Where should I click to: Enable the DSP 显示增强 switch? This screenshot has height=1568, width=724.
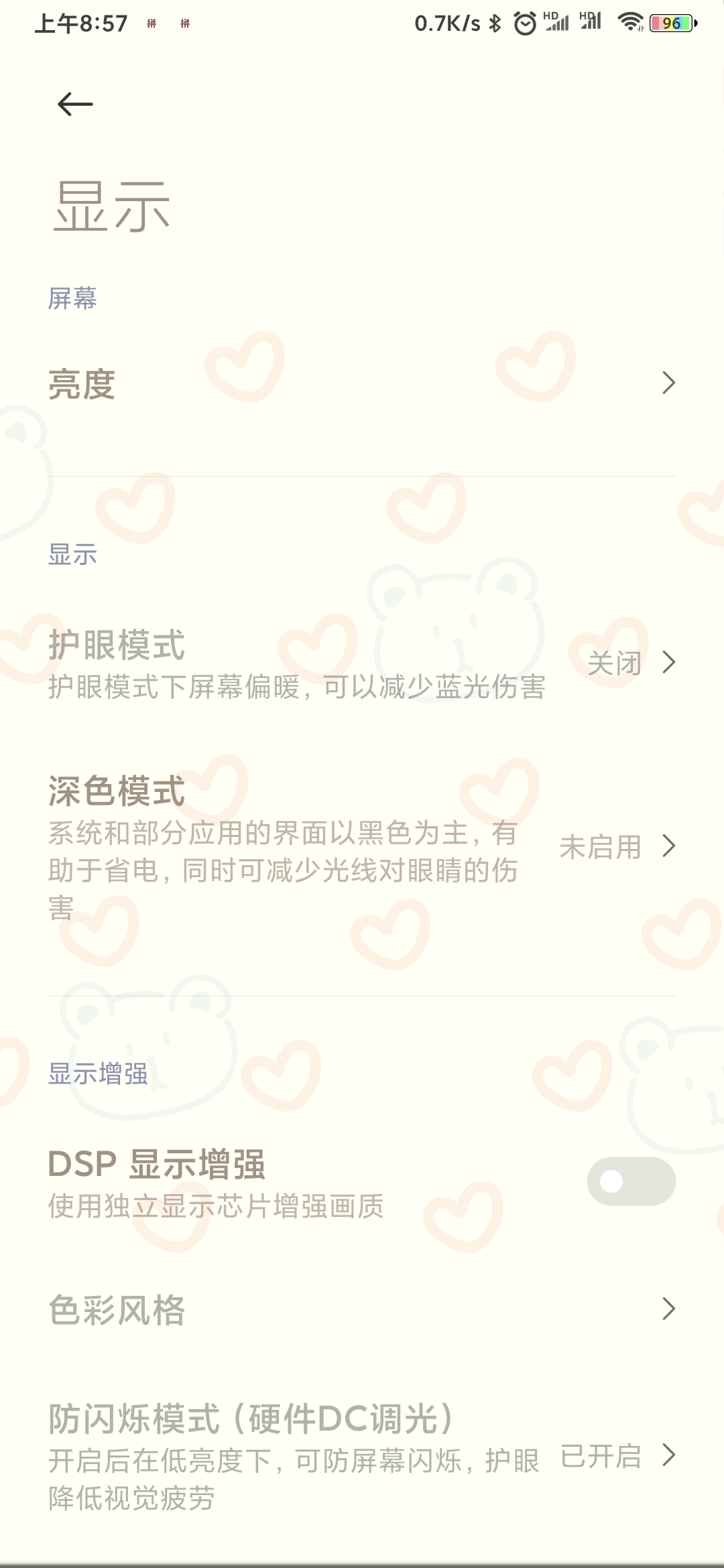(631, 1181)
